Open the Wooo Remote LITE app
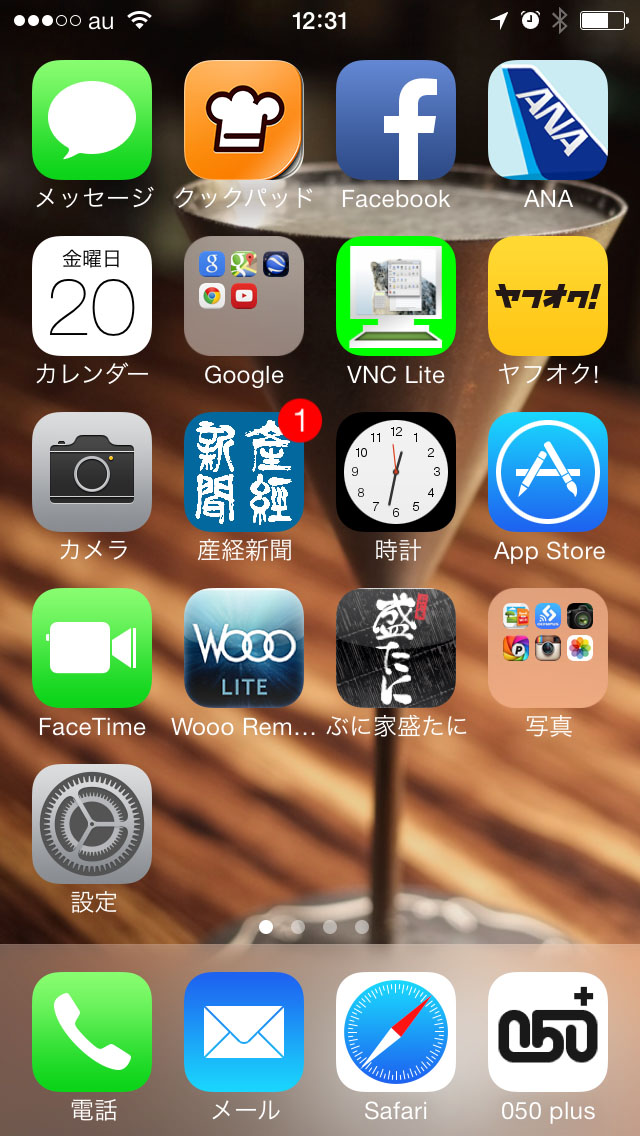This screenshot has width=640, height=1136. pos(244,648)
